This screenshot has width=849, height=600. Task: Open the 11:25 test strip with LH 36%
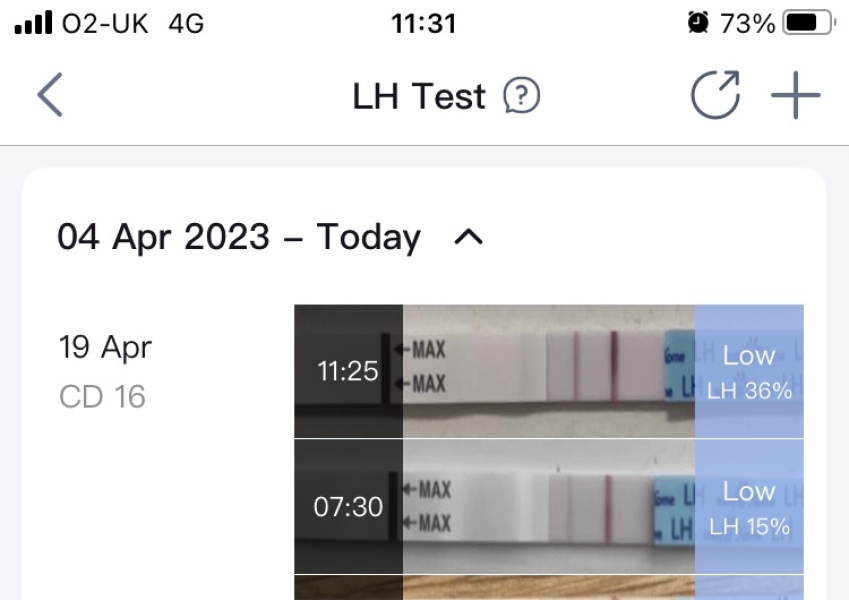pyautogui.click(x=548, y=371)
